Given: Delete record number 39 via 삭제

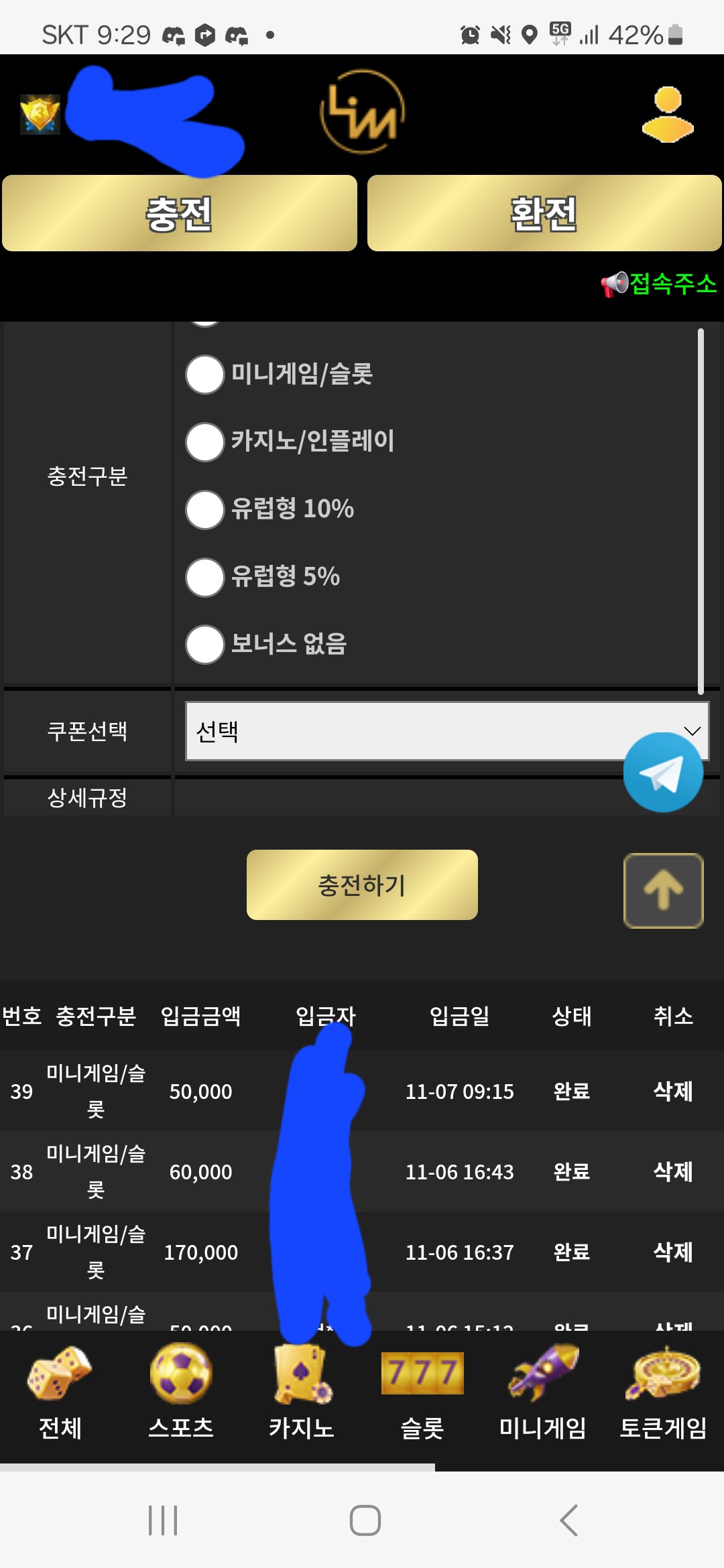Looking at the screenshot, I should coord(672,1092).
